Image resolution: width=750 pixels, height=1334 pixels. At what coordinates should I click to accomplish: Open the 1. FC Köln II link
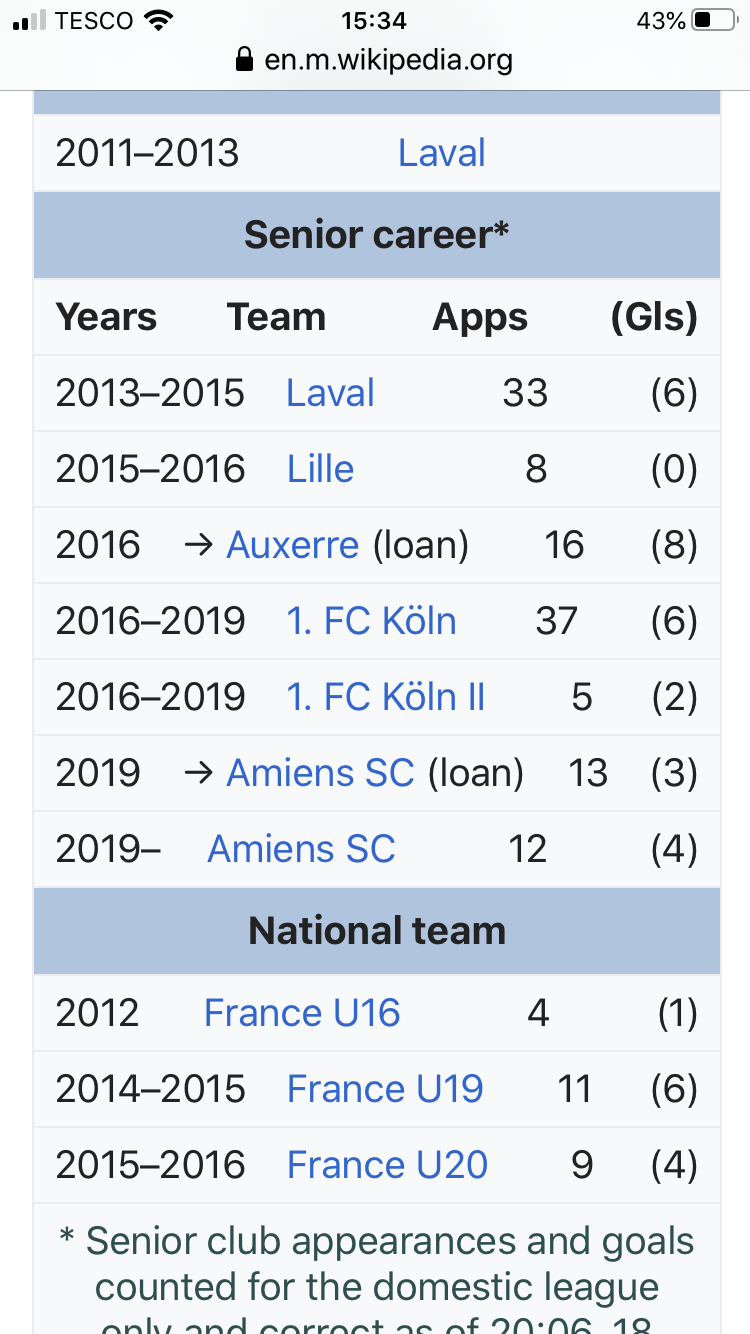385,697
